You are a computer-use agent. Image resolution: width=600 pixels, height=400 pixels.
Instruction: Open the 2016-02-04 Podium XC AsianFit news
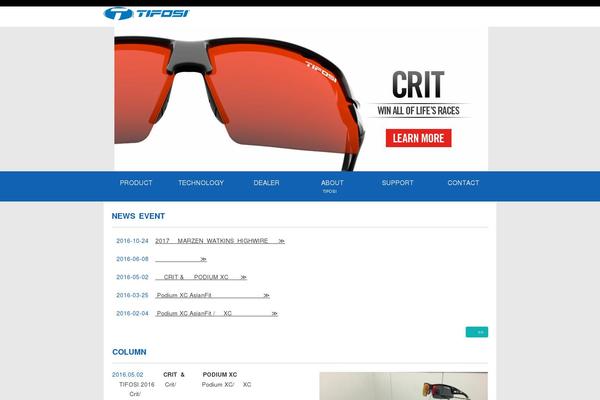217,313
